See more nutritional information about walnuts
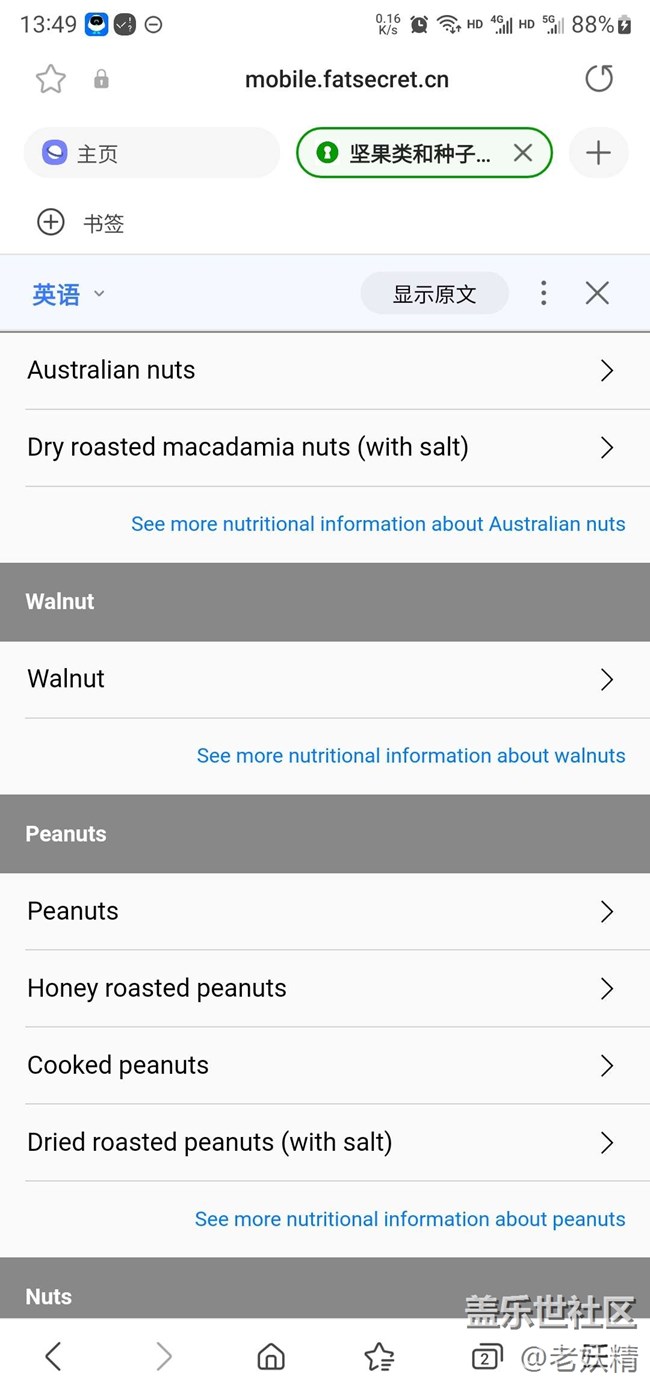The image size is (650, 1394). 411,756
